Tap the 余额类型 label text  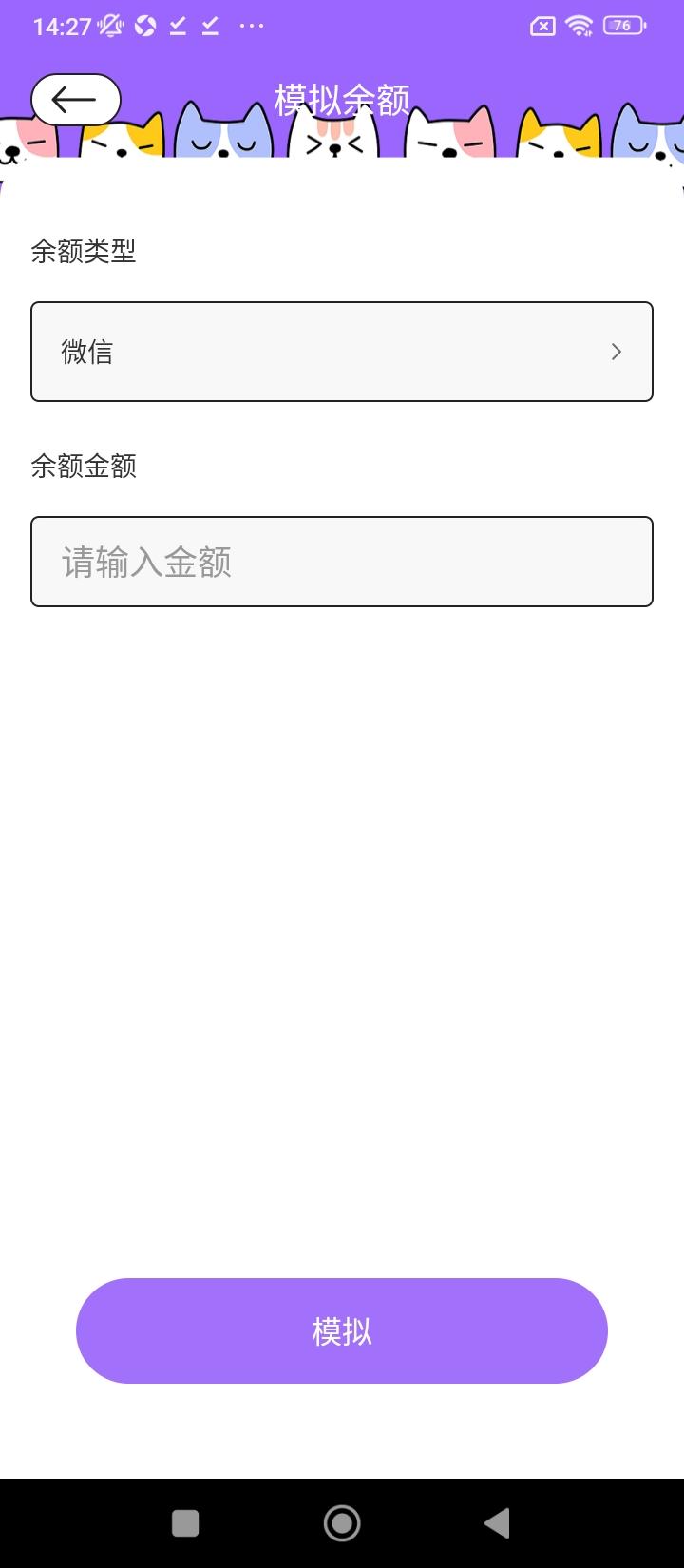(x=84, y=253)
